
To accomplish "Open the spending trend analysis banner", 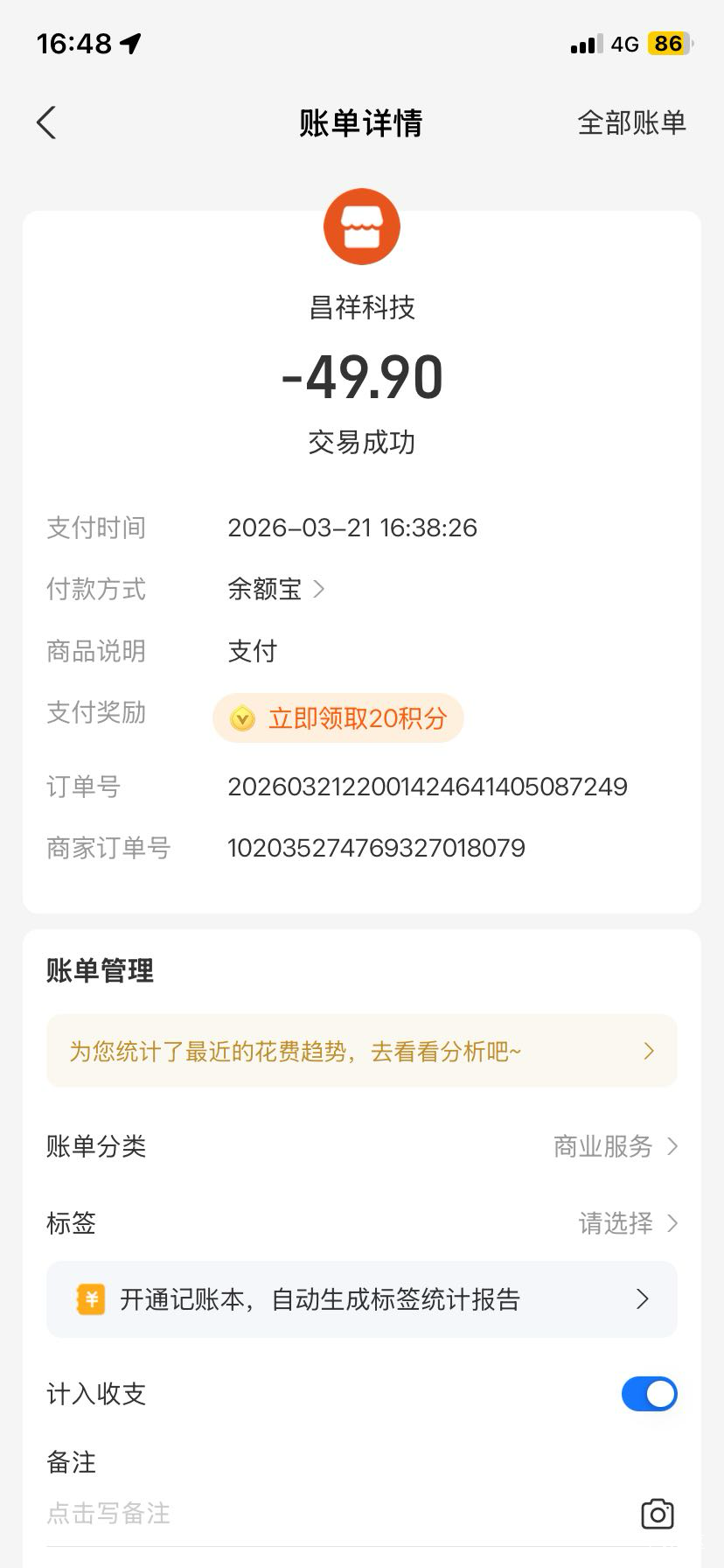I will (361, 1051).
